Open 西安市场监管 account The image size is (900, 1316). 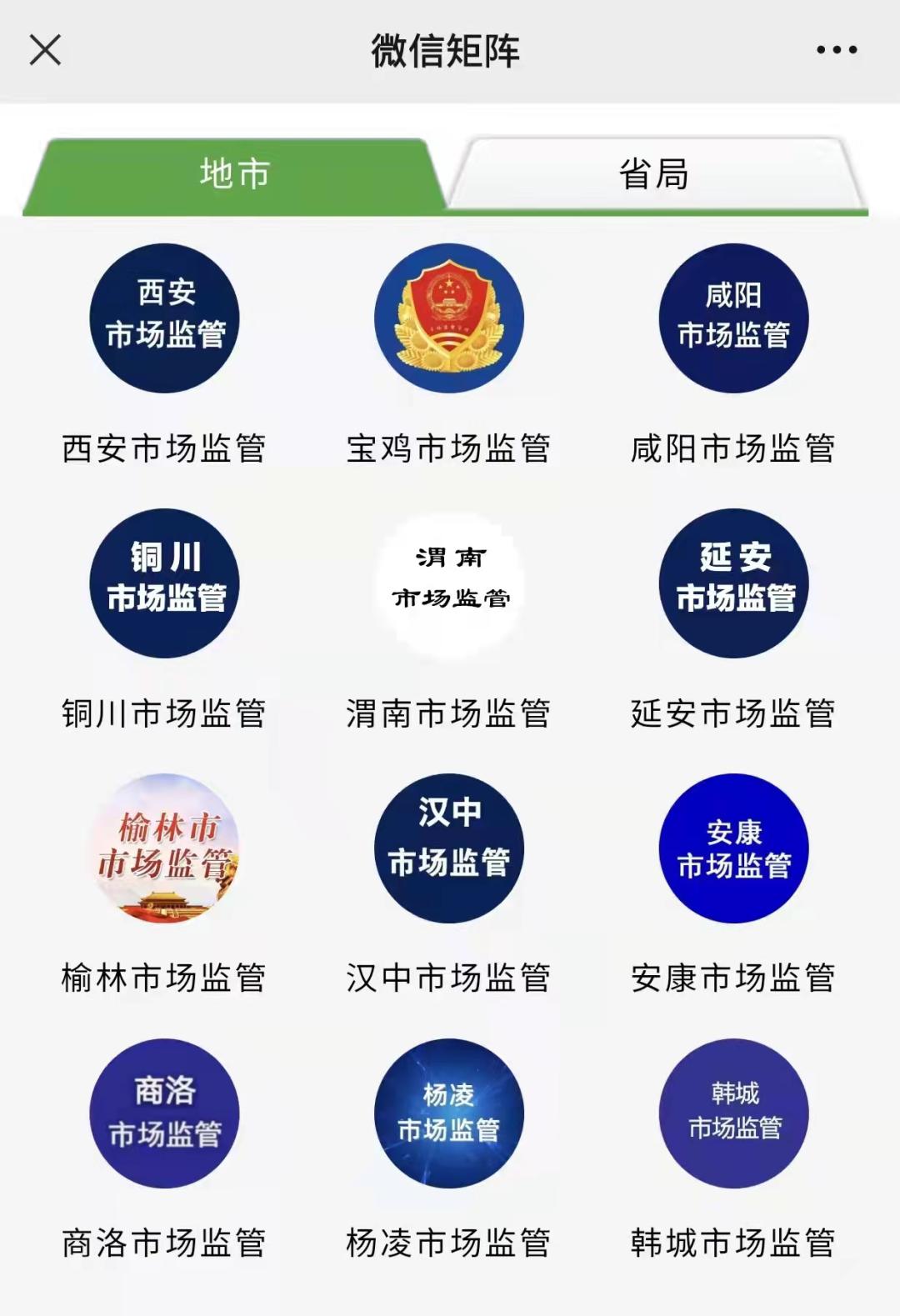165,318
